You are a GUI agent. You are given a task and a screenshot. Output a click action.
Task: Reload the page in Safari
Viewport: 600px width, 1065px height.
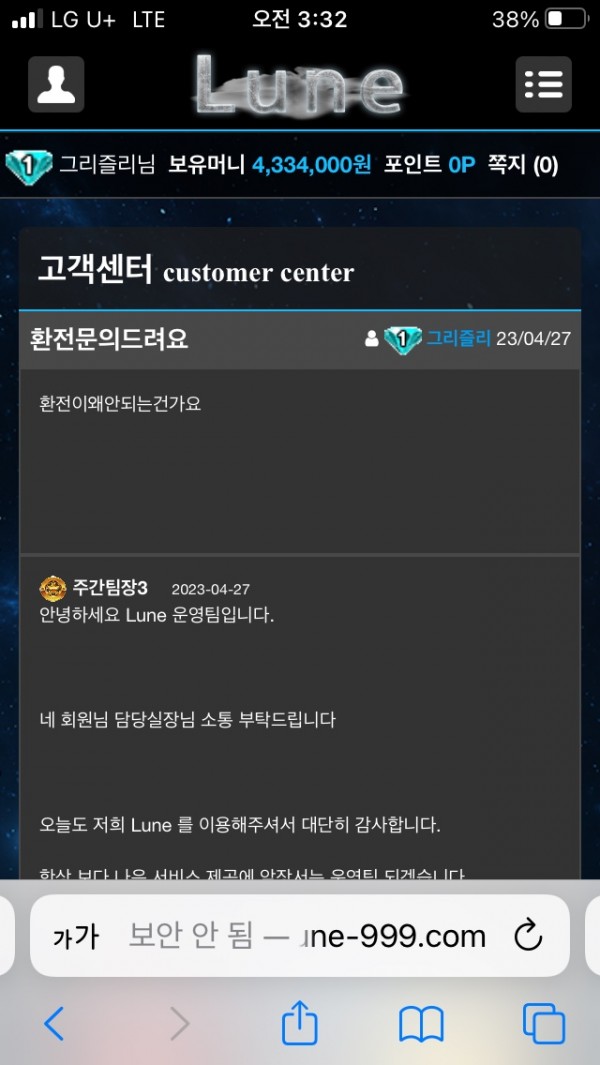coord(527,936)
